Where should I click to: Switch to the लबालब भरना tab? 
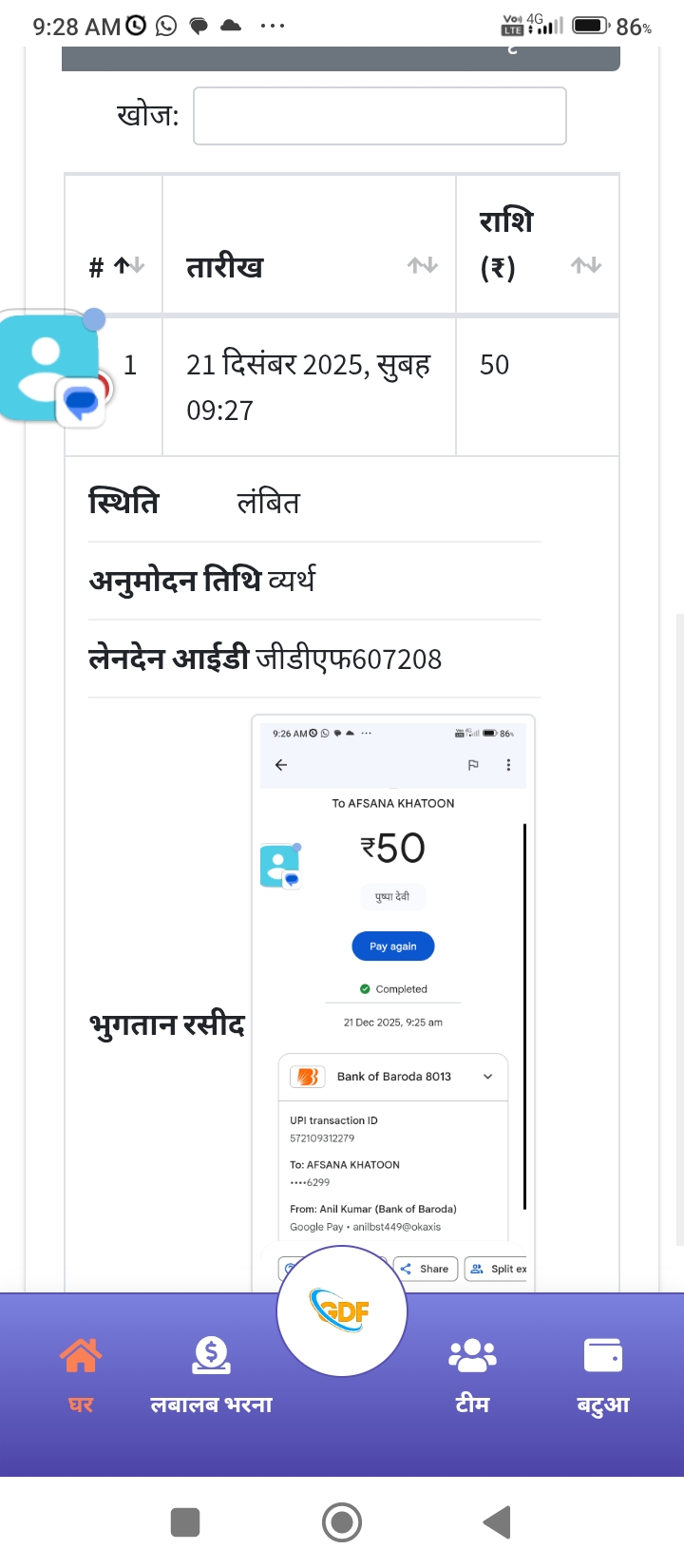pyautogui.click(x=211, y=1373)
